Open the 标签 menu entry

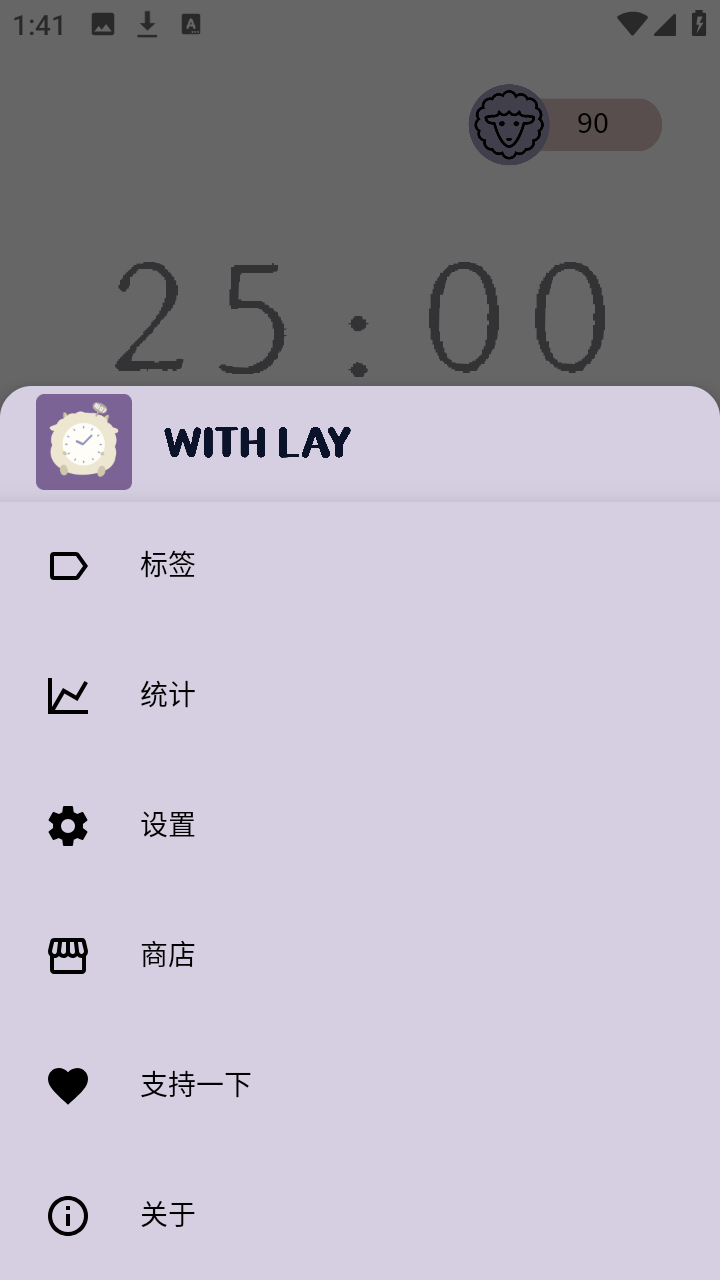[x=167, y=565]
